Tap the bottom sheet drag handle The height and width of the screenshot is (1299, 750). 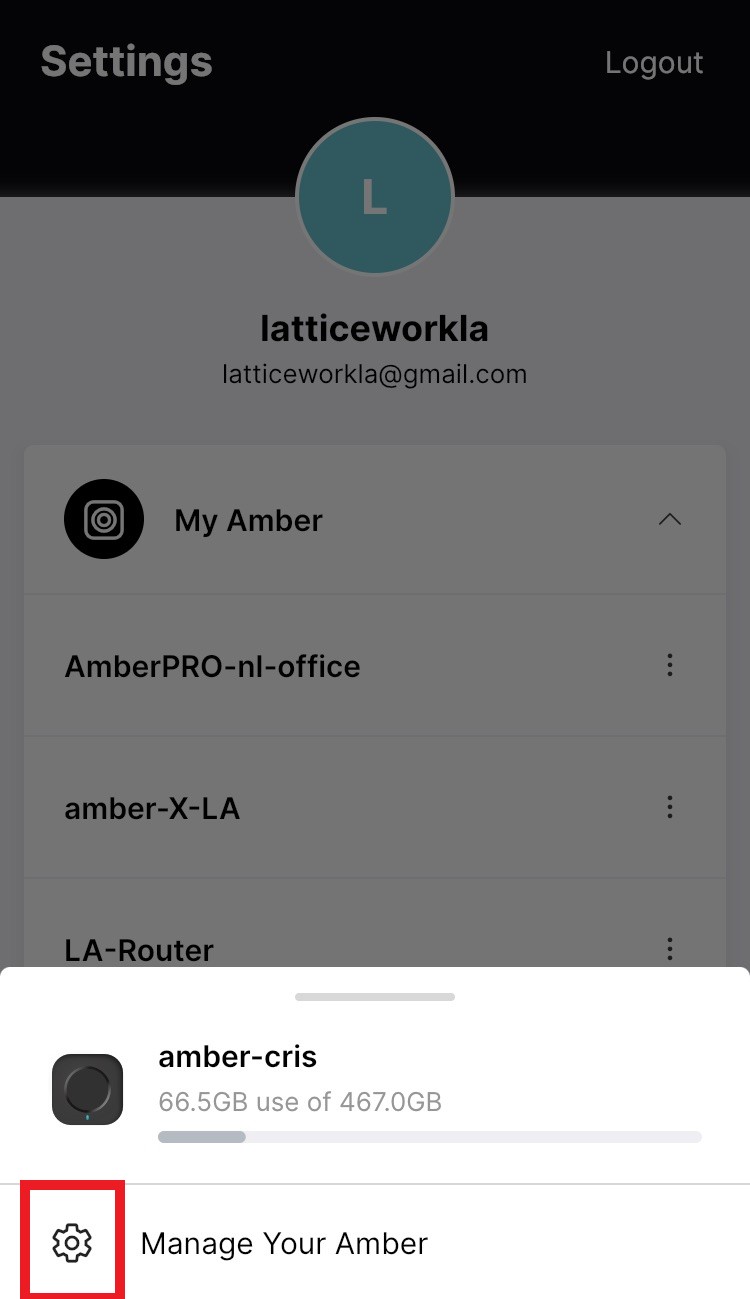pos(375,997)
